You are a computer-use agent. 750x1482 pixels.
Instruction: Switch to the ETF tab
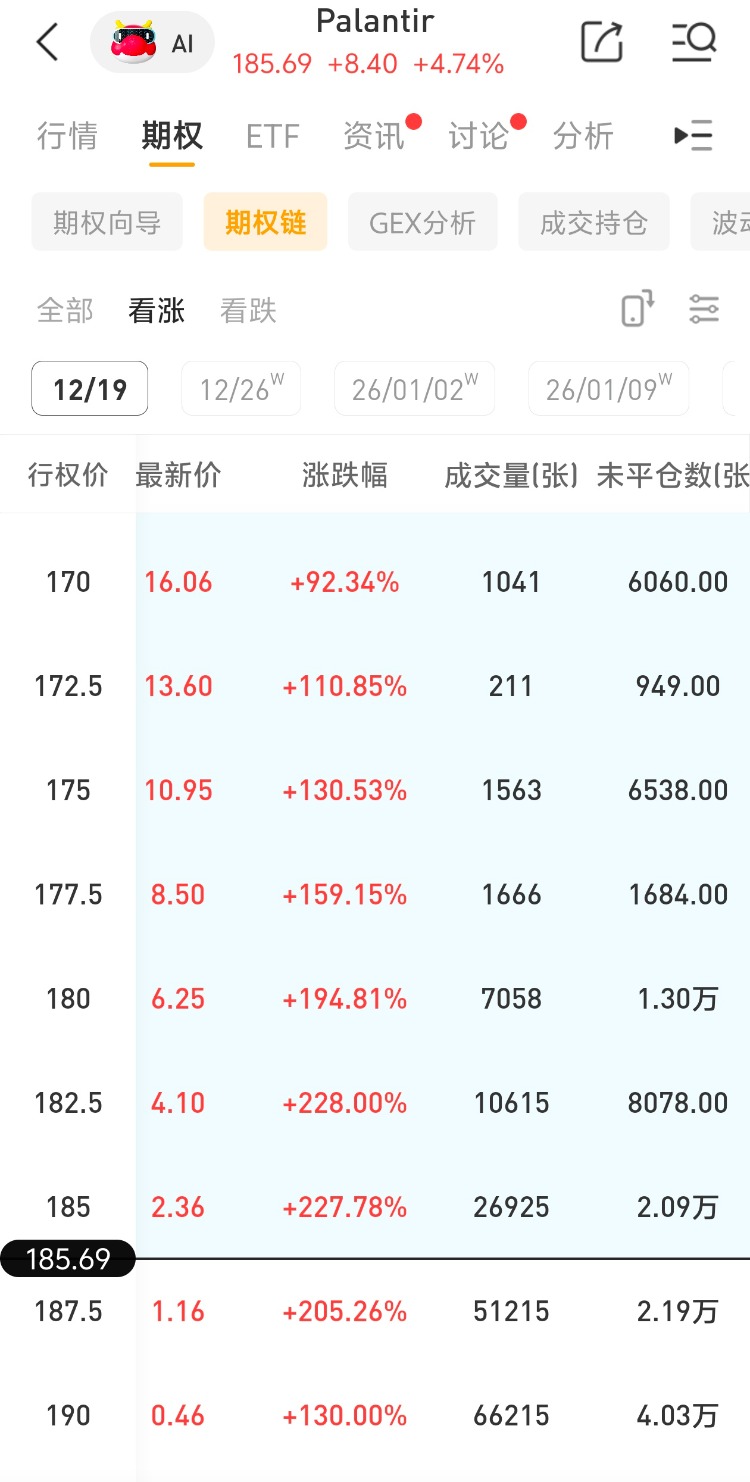click(x=273, y=136)
